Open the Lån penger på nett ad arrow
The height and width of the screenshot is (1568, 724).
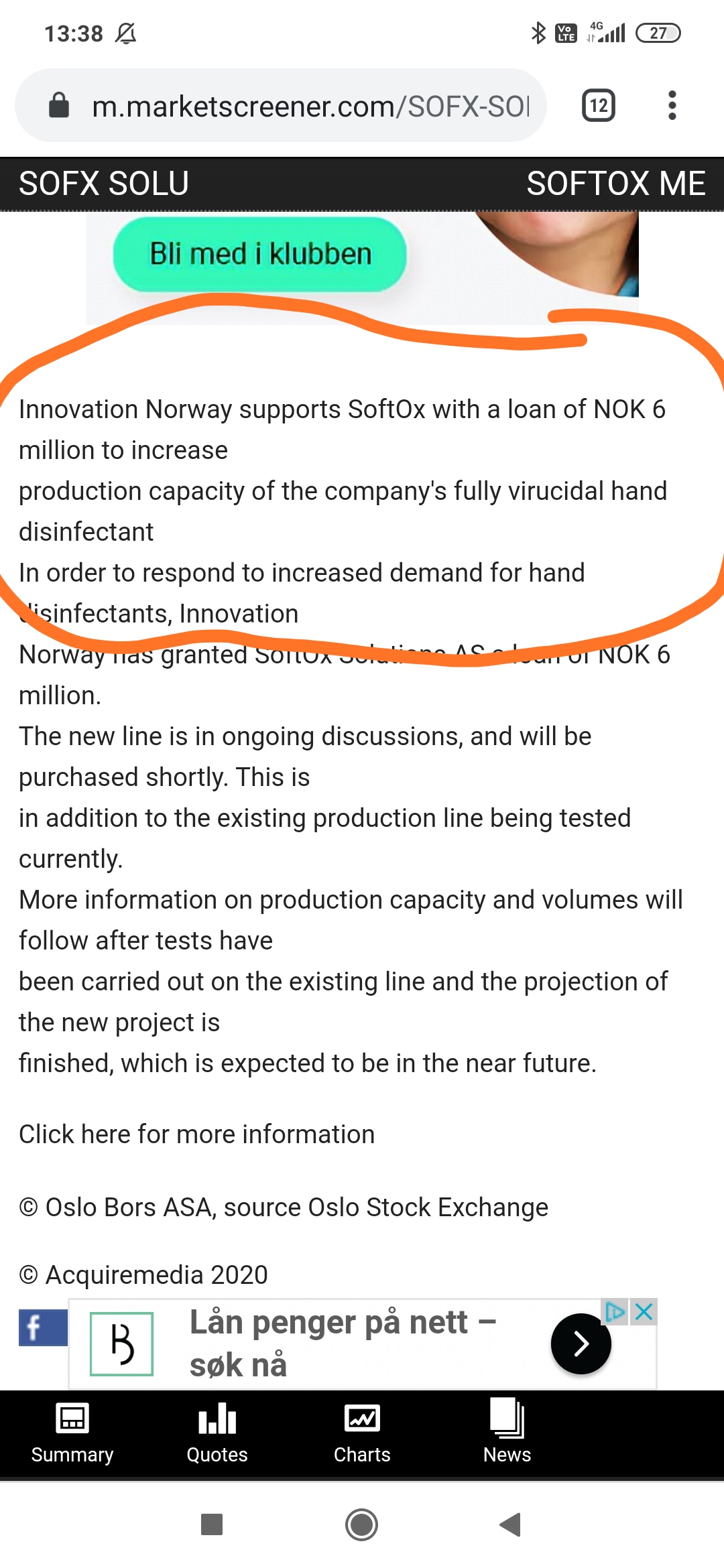[581, 1344]
